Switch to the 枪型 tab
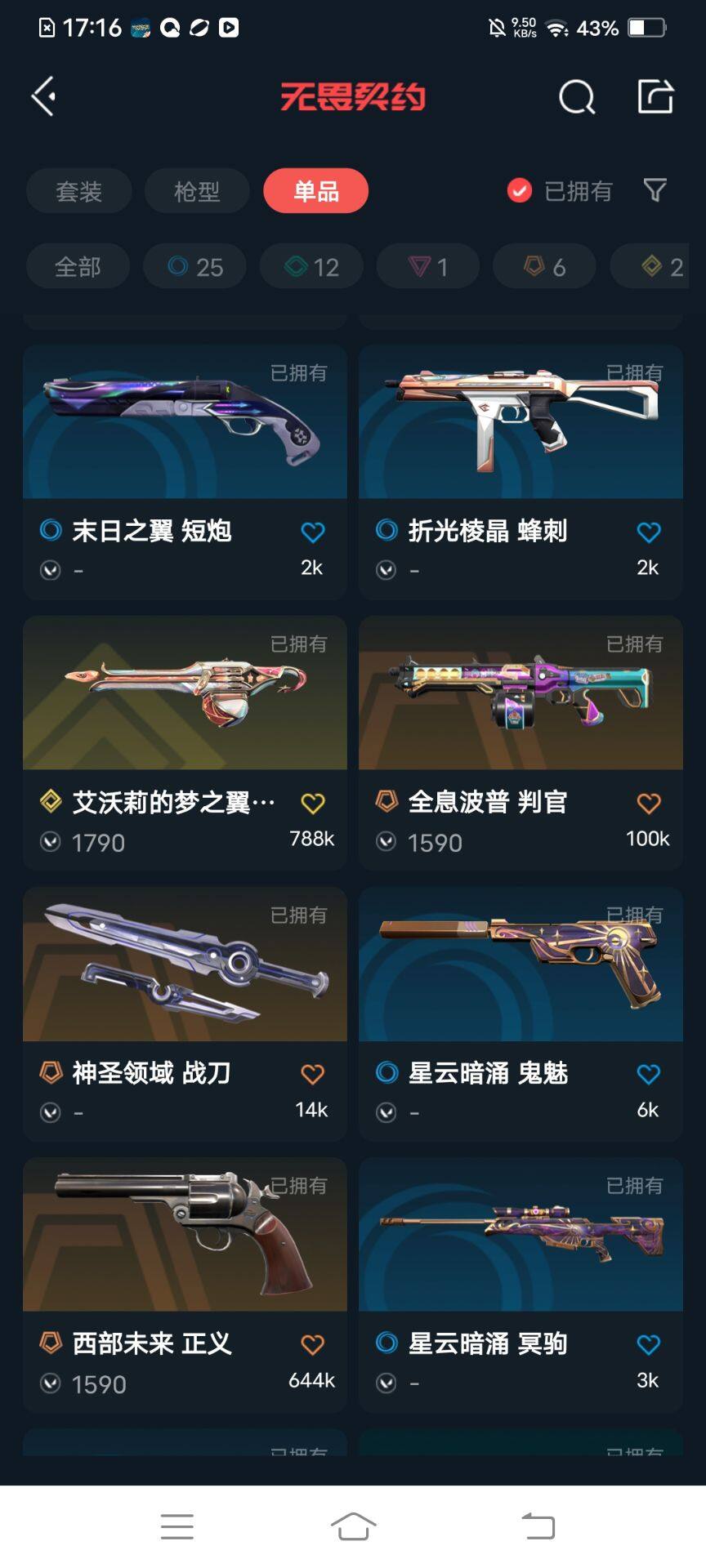706x1568 pixels. tap(197, 191)
